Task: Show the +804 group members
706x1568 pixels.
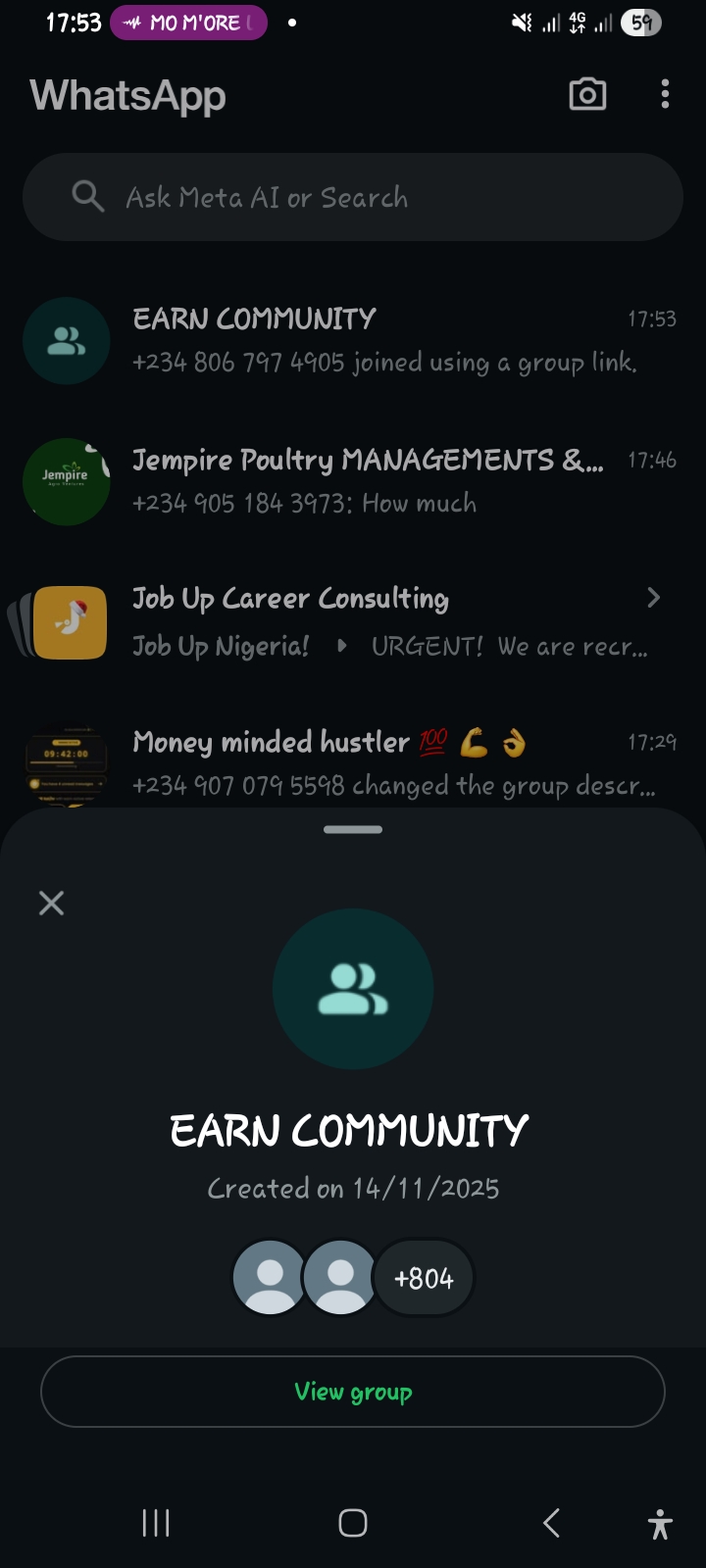Action: [x=424, y=1278]
